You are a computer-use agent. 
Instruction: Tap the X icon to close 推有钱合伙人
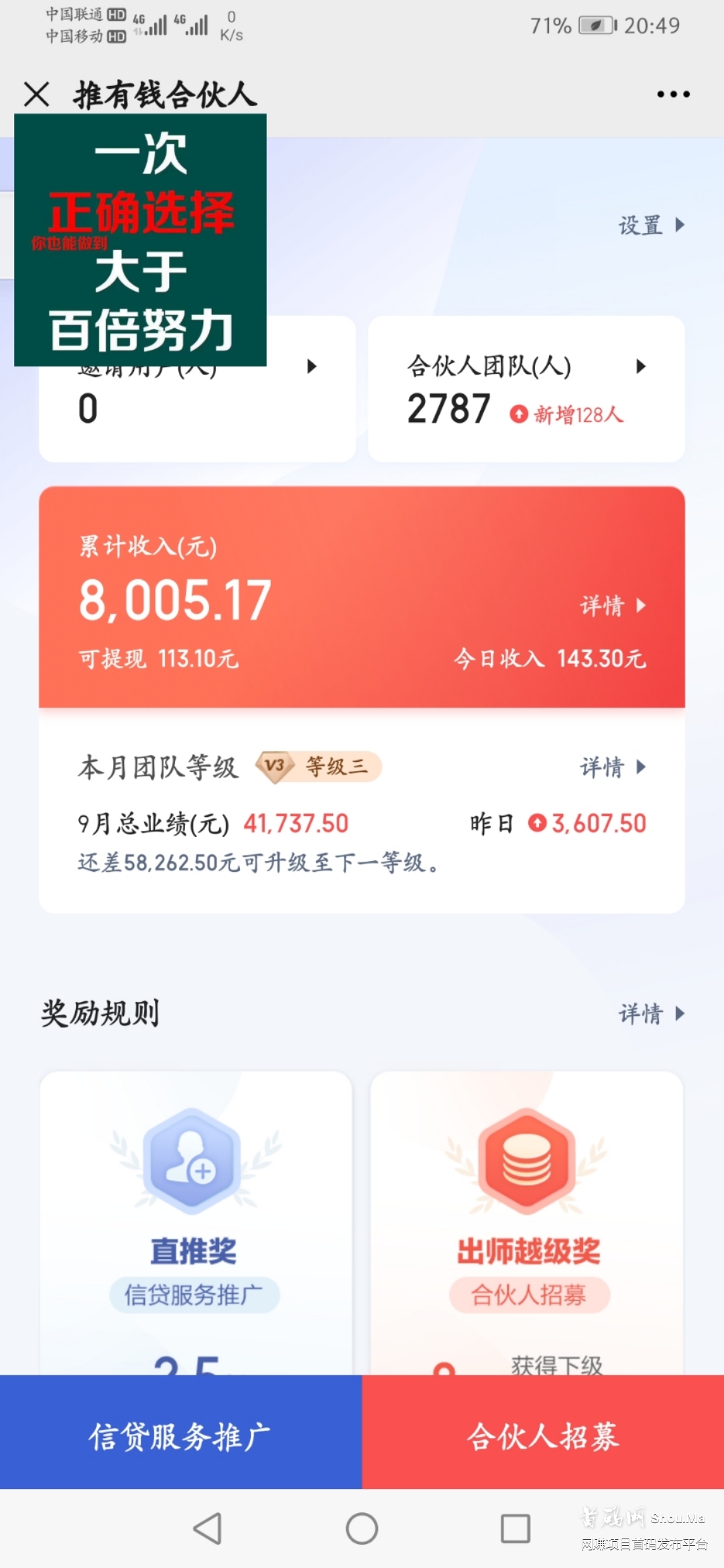[x=38, y=95]
